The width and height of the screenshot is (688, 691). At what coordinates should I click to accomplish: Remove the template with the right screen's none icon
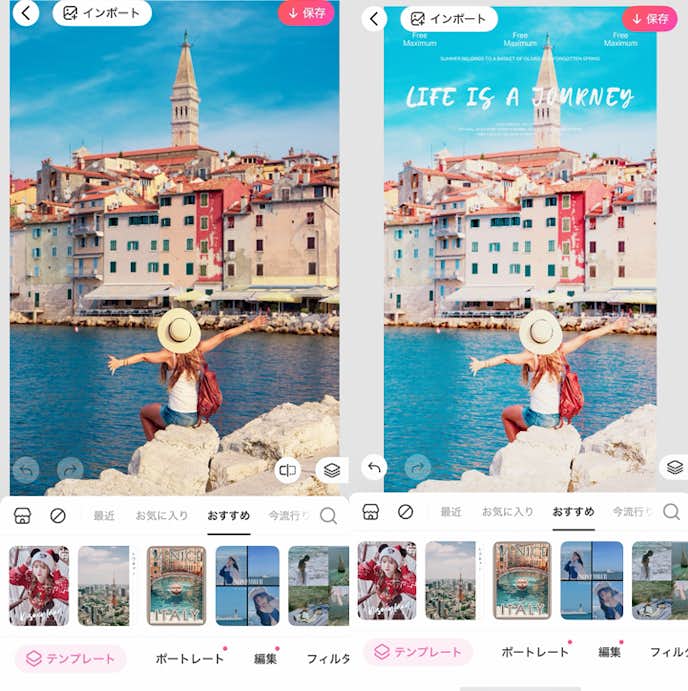pyautogui.click(x=405, y=511)
